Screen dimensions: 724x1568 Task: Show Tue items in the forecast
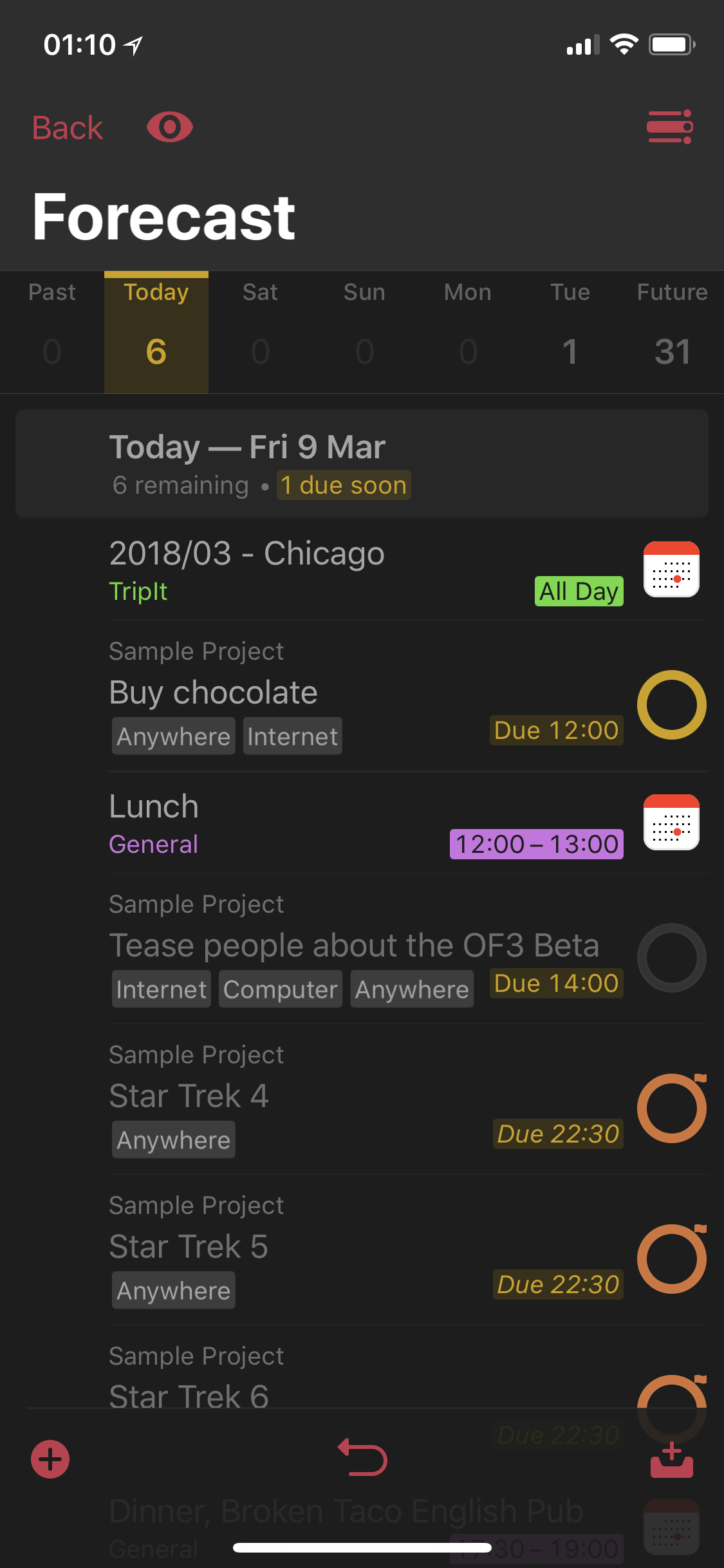[x=570, y=331]
